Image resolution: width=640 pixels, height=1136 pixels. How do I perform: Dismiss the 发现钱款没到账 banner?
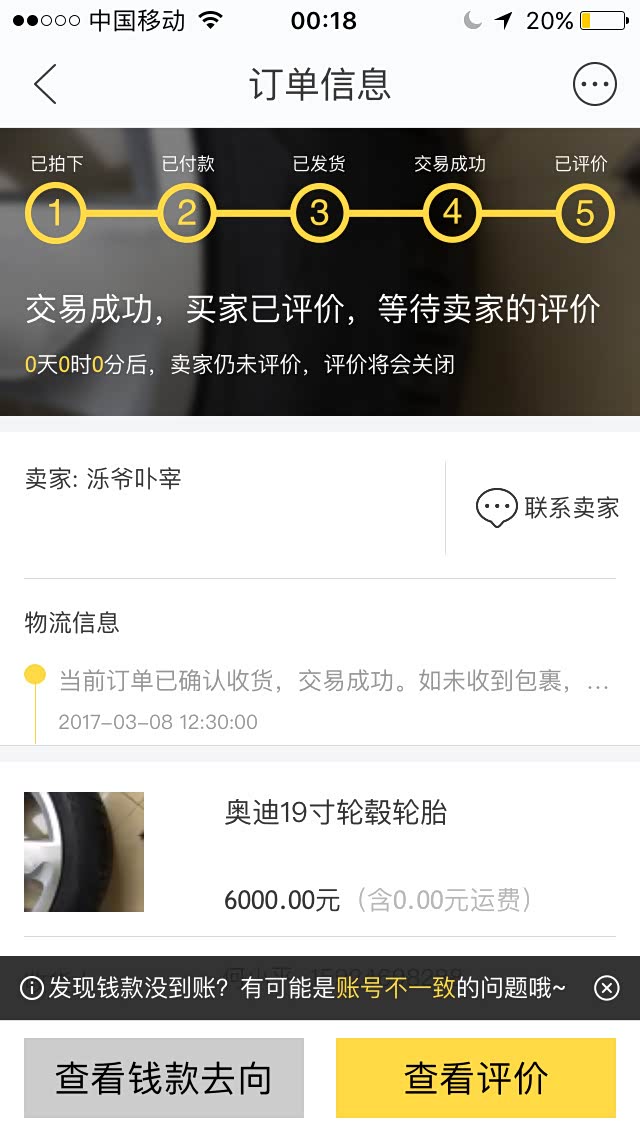[x=607, y=989]
